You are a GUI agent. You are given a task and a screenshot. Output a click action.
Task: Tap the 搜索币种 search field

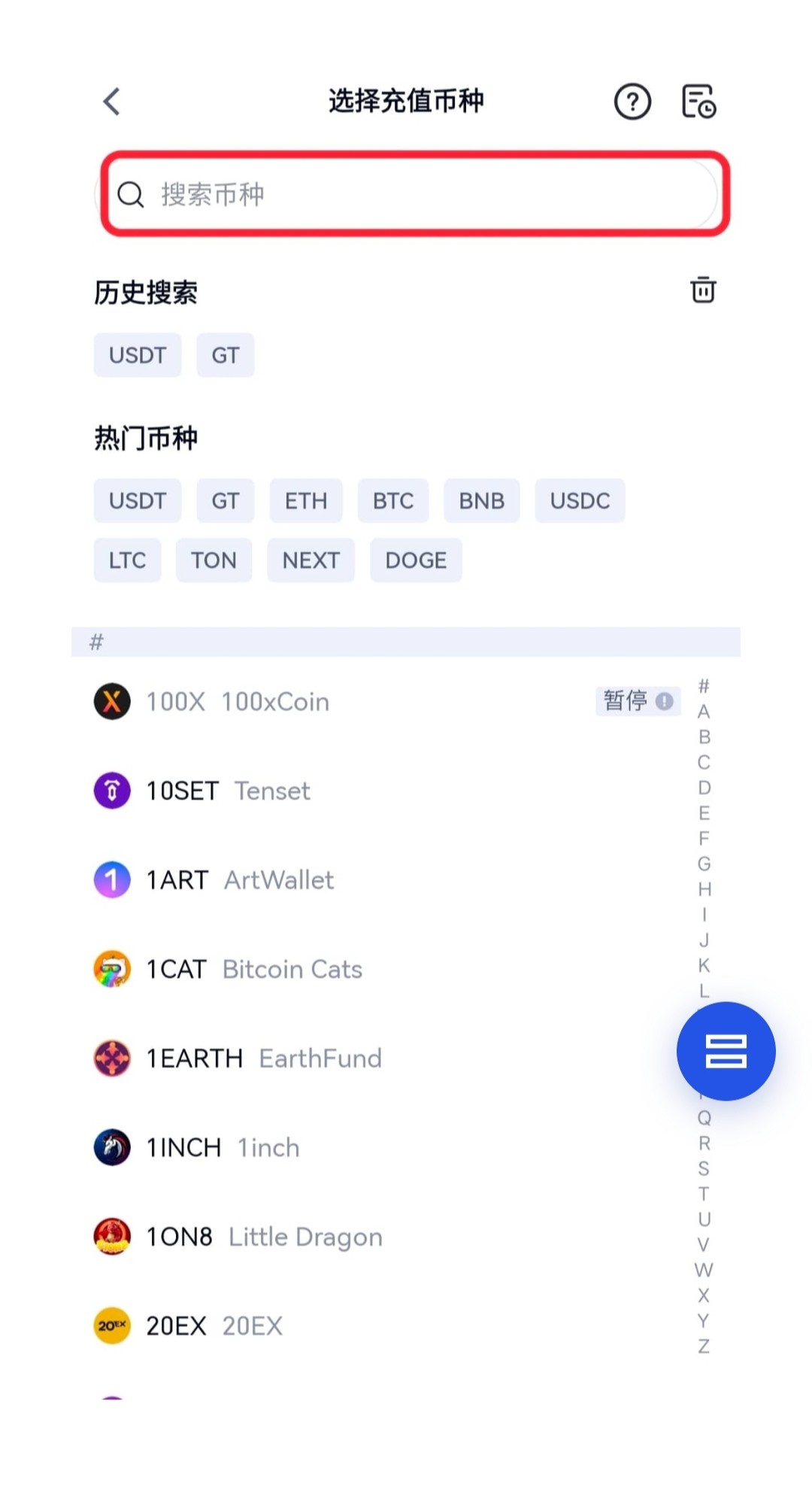[x=414, y=194]
